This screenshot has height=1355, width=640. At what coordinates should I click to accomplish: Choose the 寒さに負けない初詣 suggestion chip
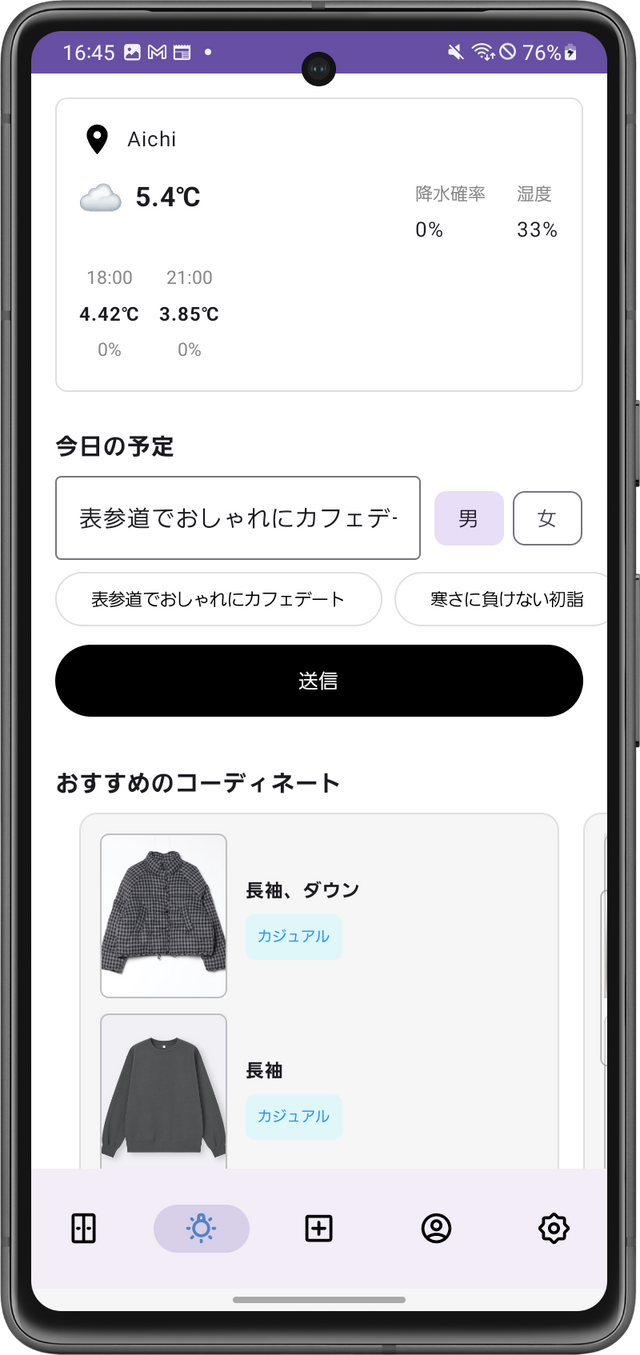click(505, 599)
